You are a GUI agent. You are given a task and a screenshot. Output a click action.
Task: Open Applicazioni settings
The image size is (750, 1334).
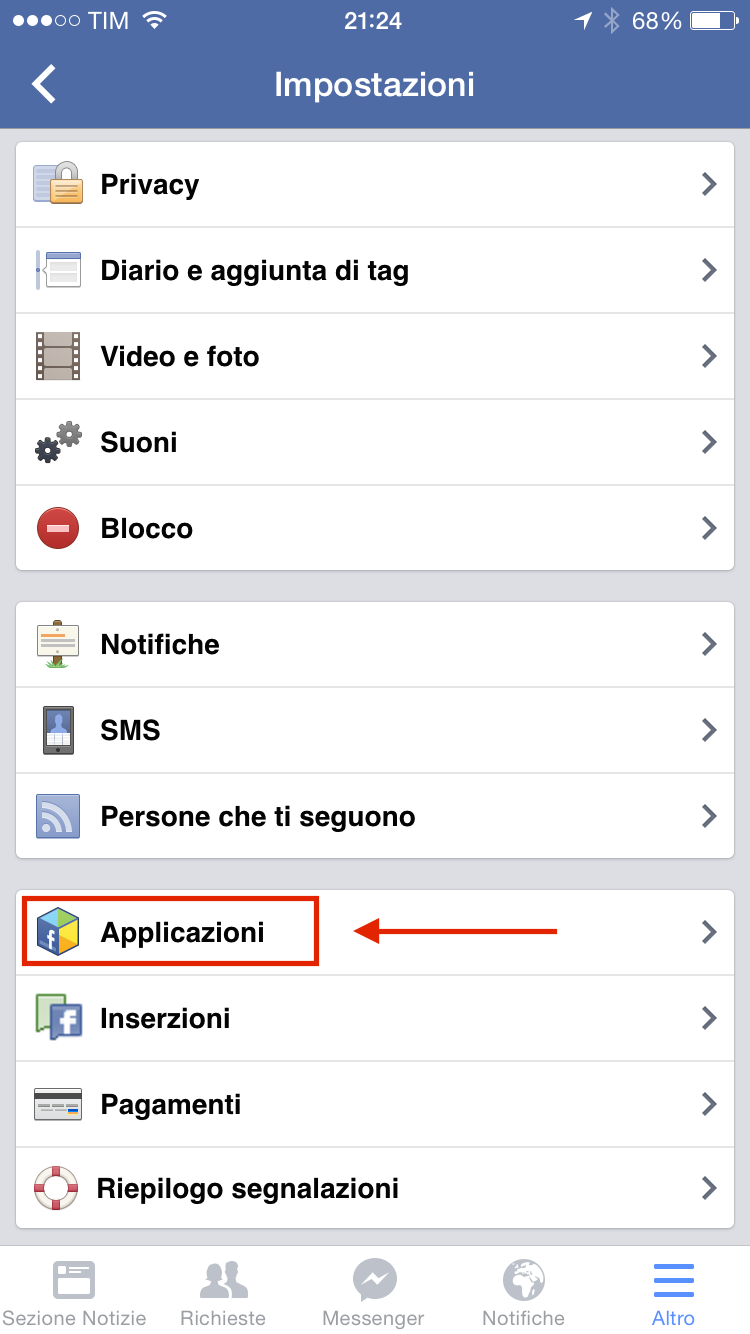(375, 932)
